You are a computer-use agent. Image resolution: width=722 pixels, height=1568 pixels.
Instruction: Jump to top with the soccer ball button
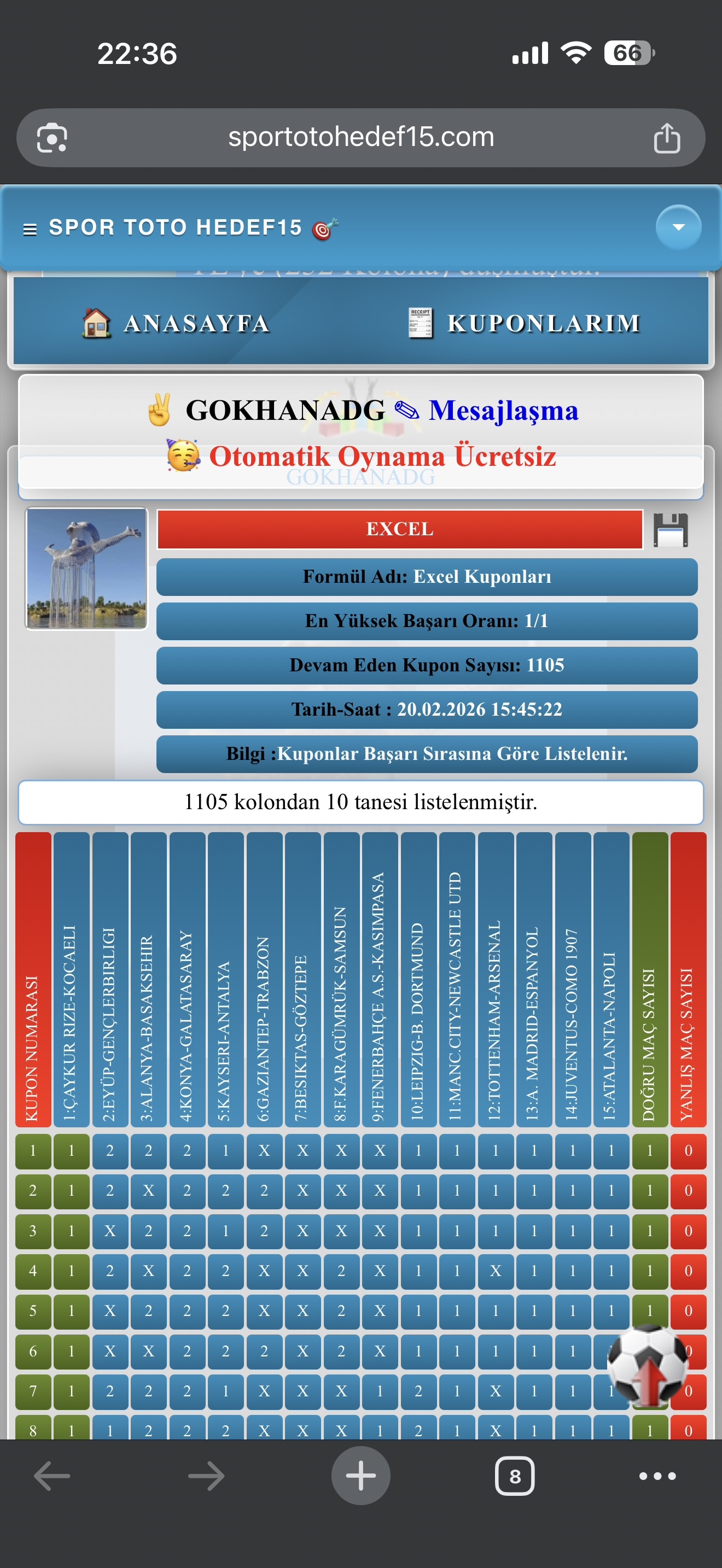pyautogui.click(x=648, y=1365)
